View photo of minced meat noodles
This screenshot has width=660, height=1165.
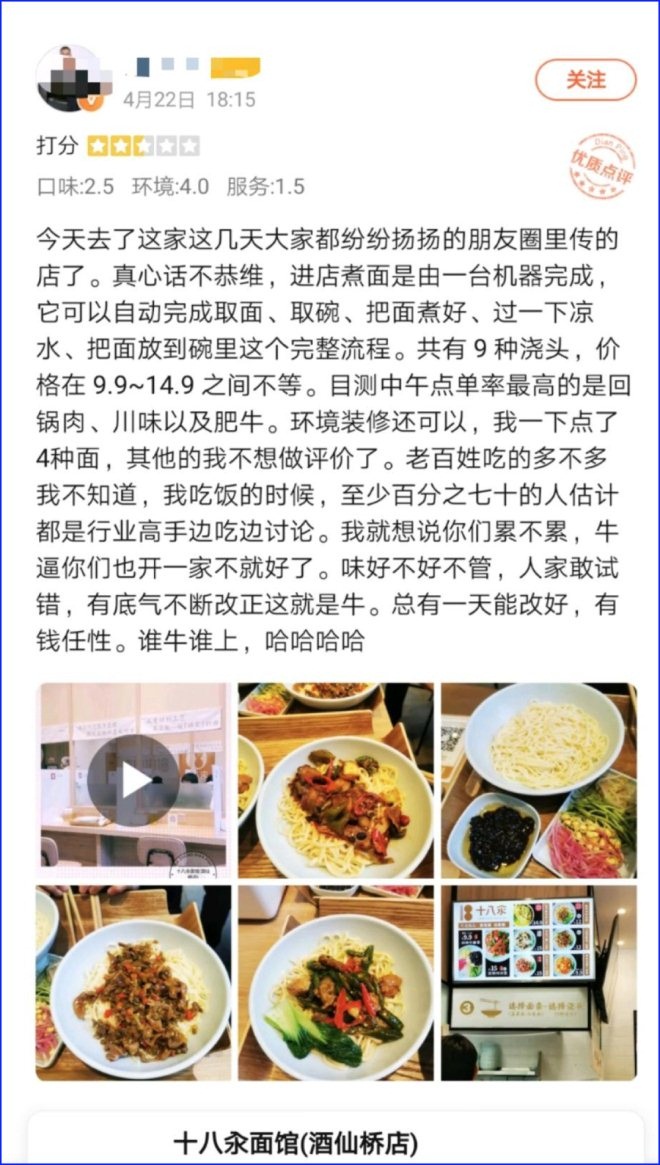pyautogui.click(x=134, y=982)
